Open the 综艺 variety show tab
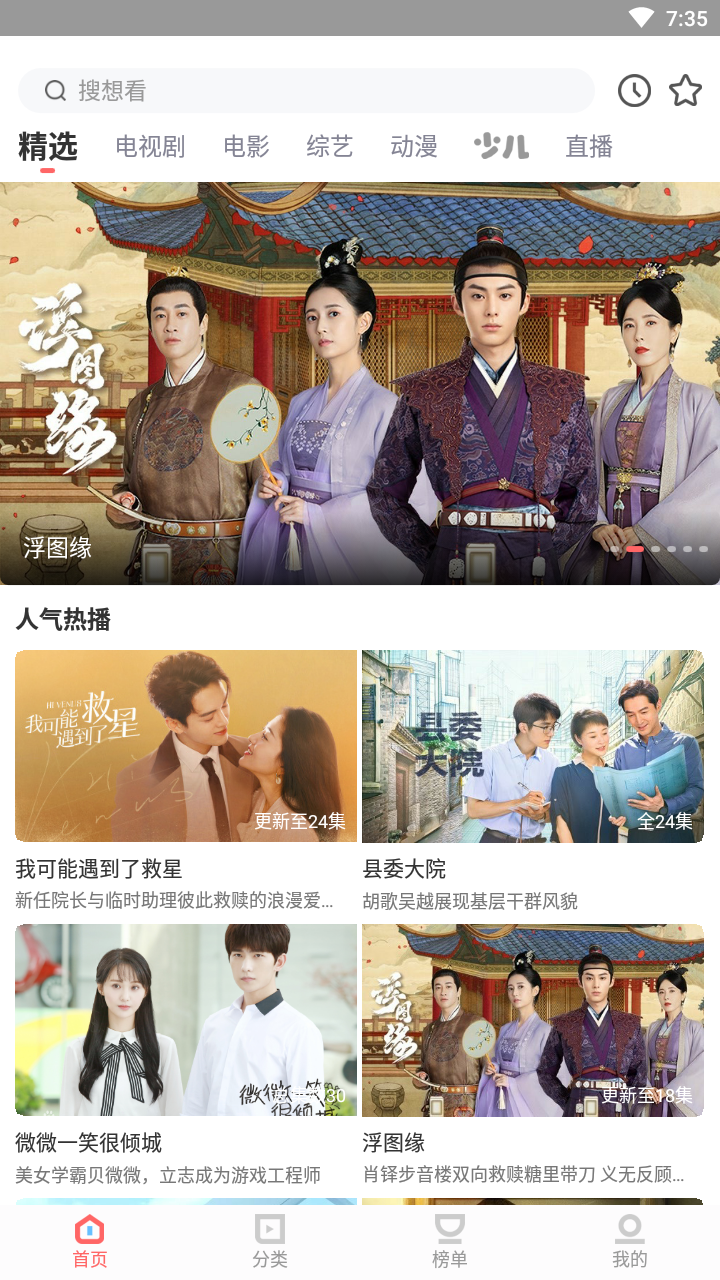This screenshot has width=720, height=1280. coord(330,146)
